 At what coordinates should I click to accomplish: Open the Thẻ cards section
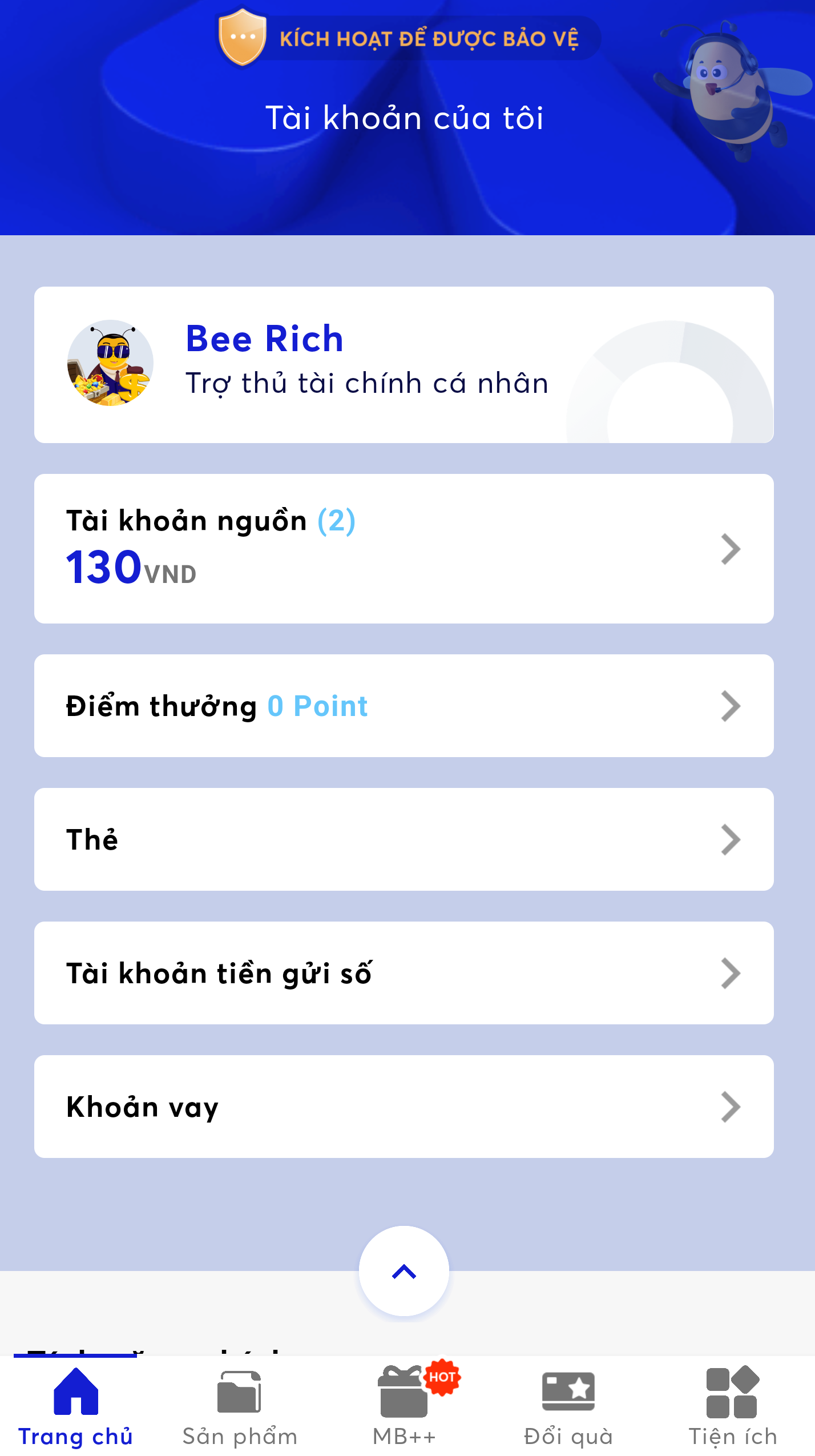[404, 839]
